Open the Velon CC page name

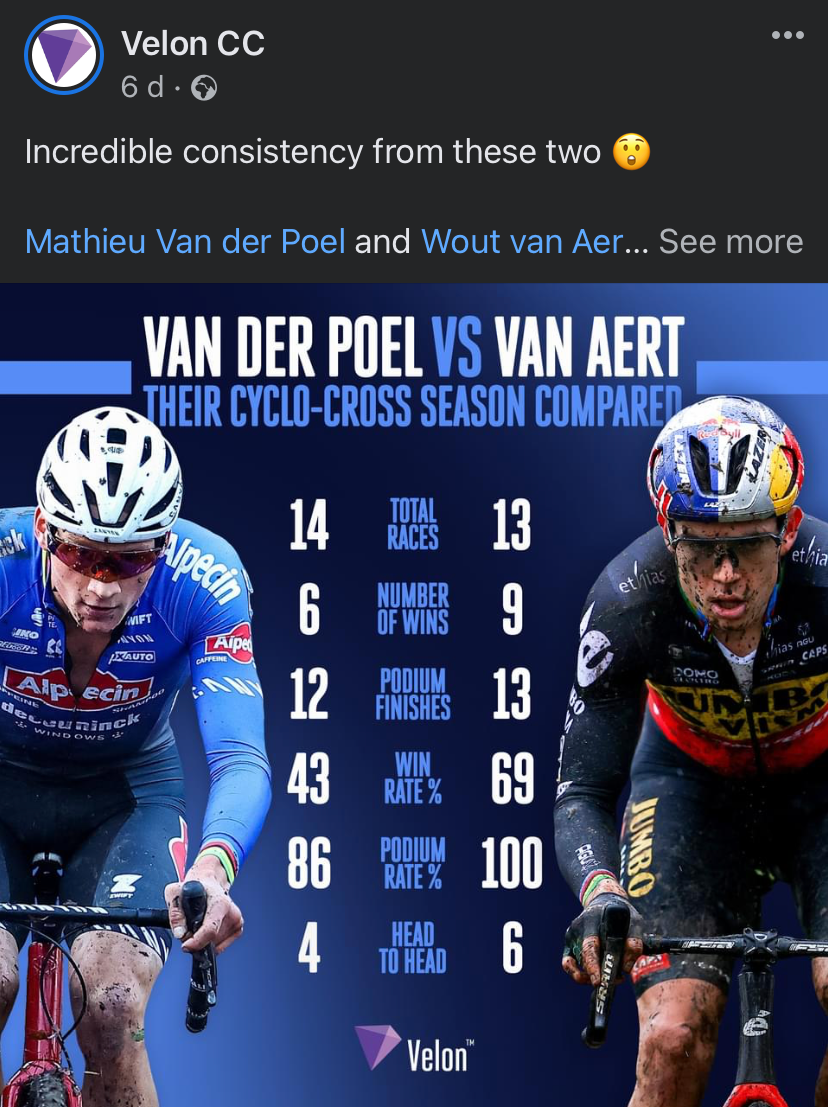[192, 44]
